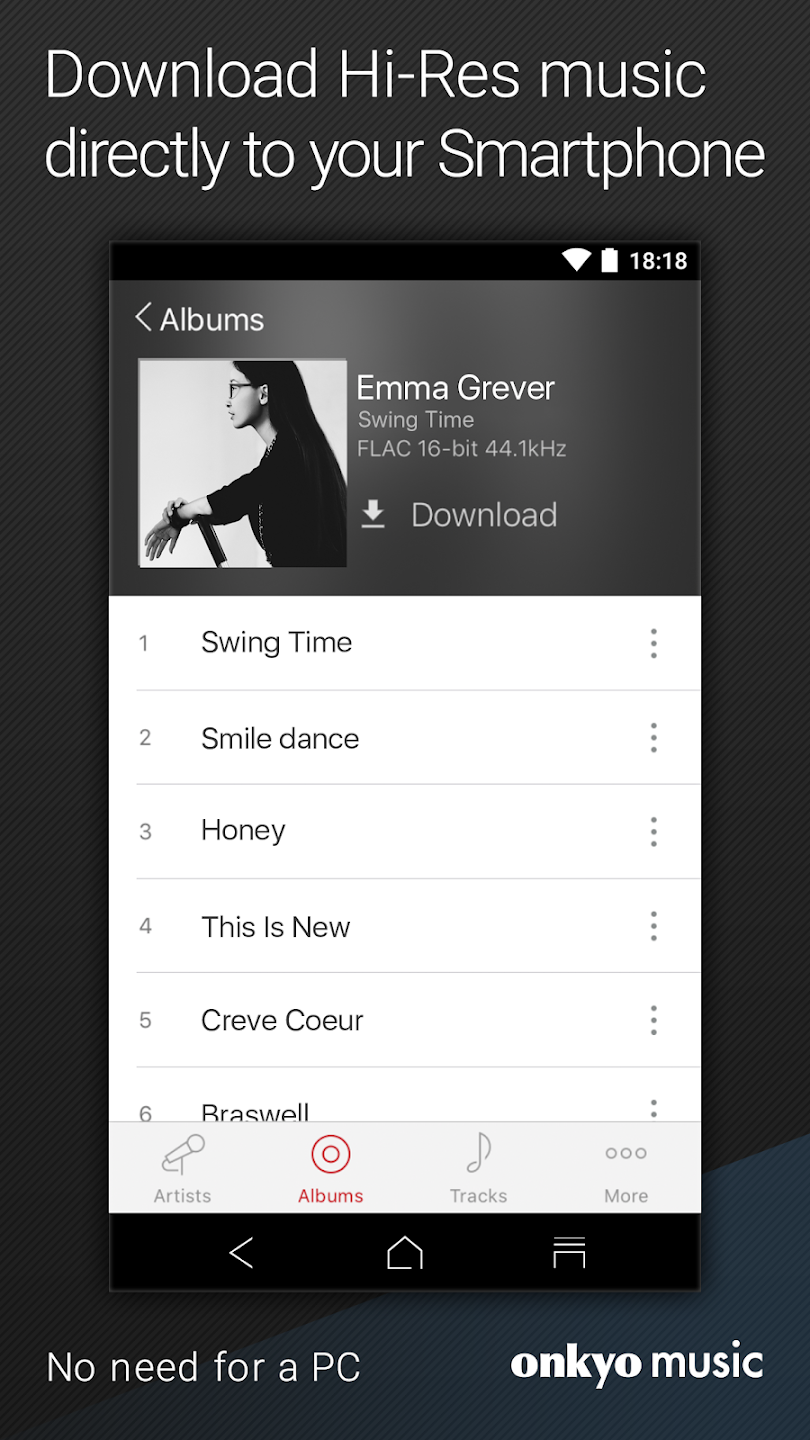Screen dimensions: 810x1440
Task: Tap the download arrow icon
Action: tap(373, 514)
